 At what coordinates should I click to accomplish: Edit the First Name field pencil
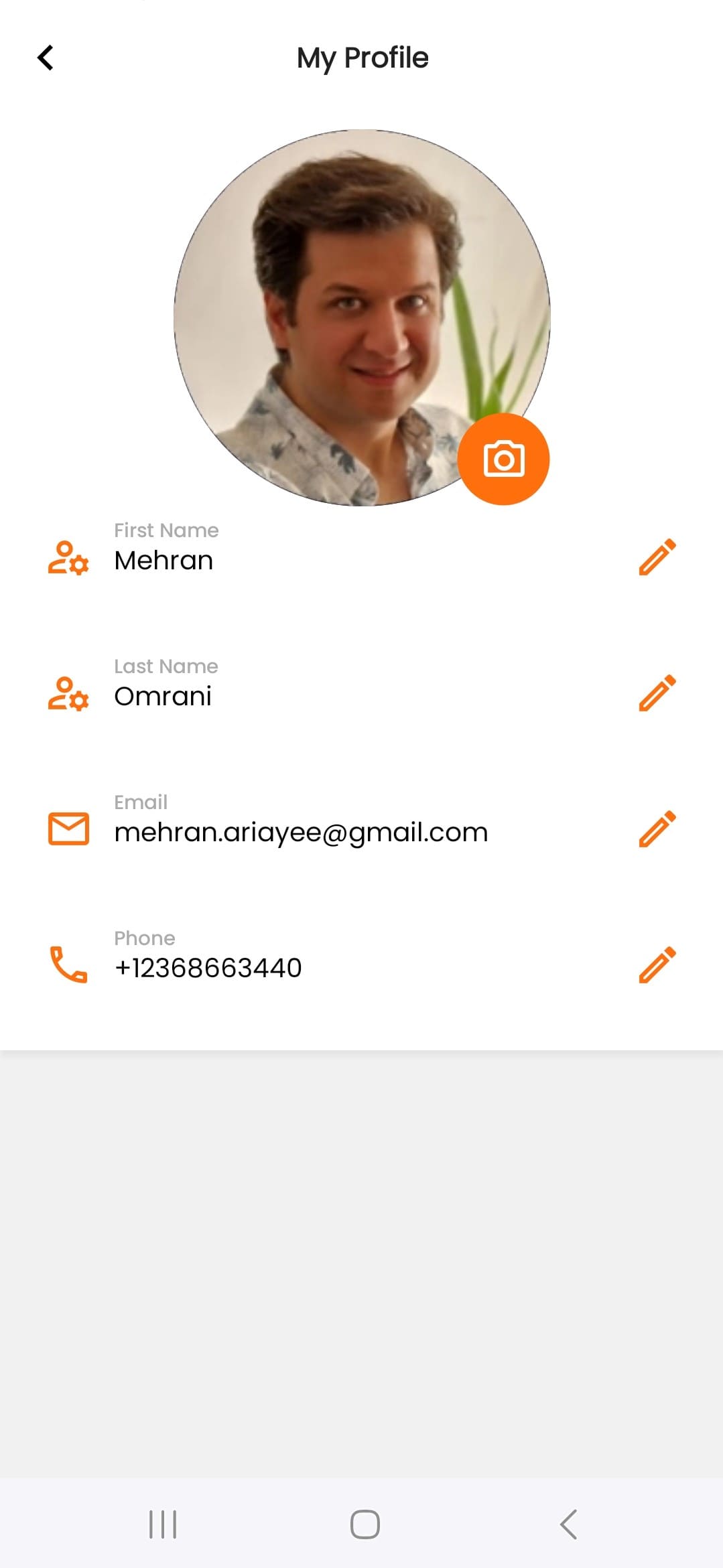657,557
